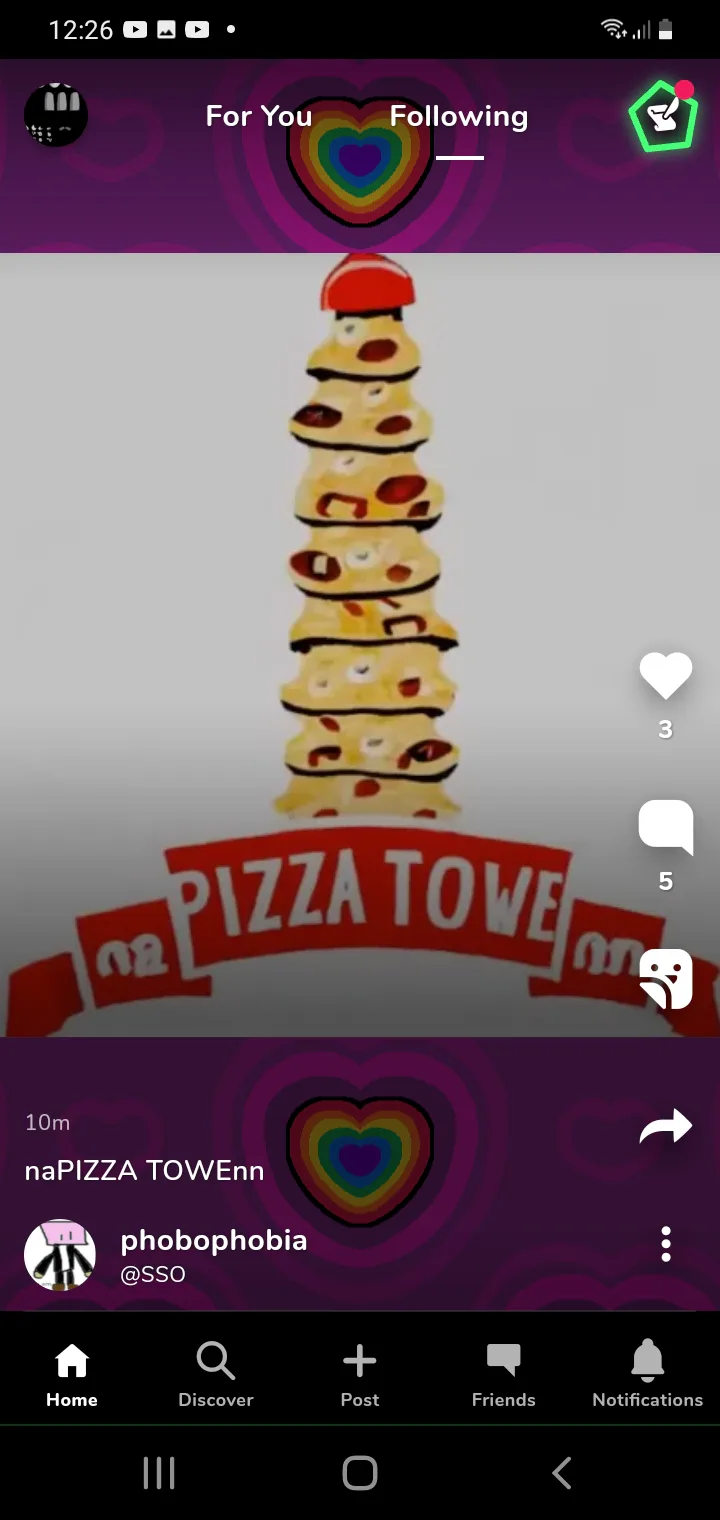View comments on the pizza tower post
720x1520 pixels.
665,828
